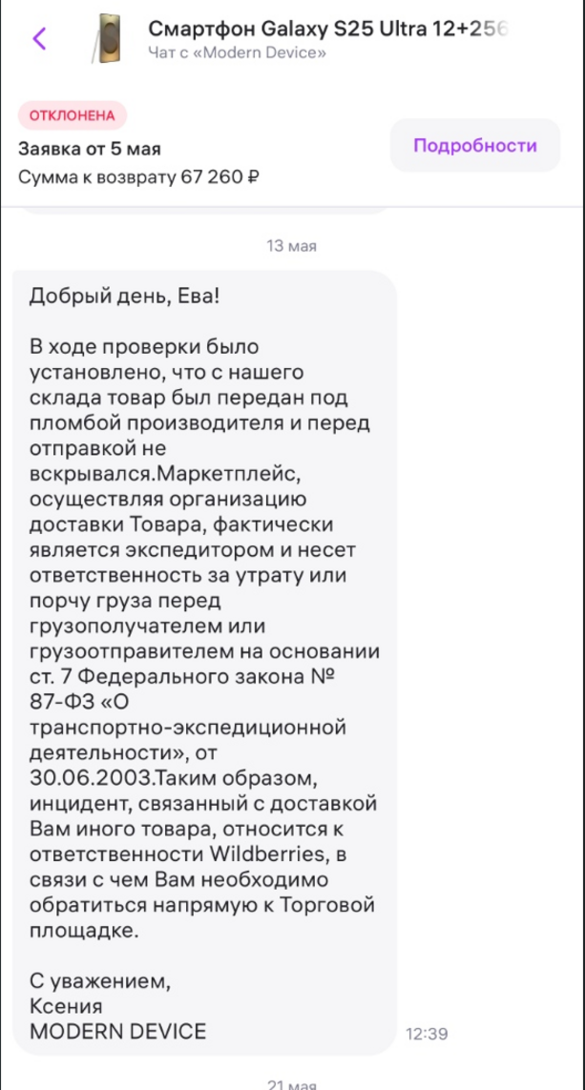Go back using the purple arrow
Image resolution: width=585 pixels, height=1090 pixels.
coord(40,38)
